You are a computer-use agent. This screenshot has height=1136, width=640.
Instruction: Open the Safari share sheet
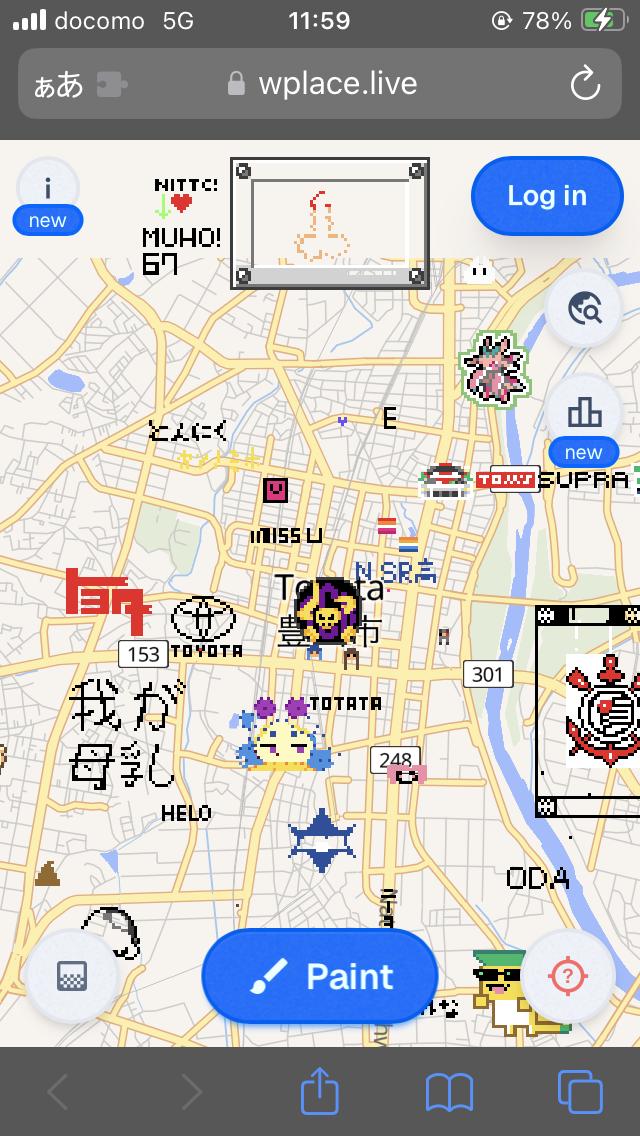coord(320,1092)
